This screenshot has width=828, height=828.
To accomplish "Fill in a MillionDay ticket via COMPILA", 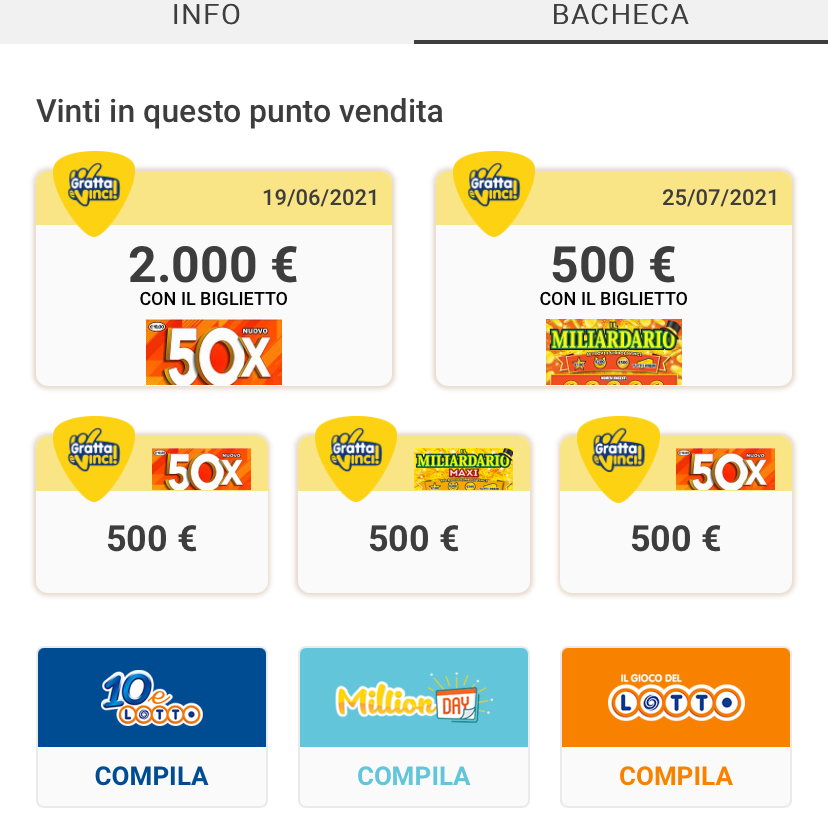I will [x=414, y=776].
